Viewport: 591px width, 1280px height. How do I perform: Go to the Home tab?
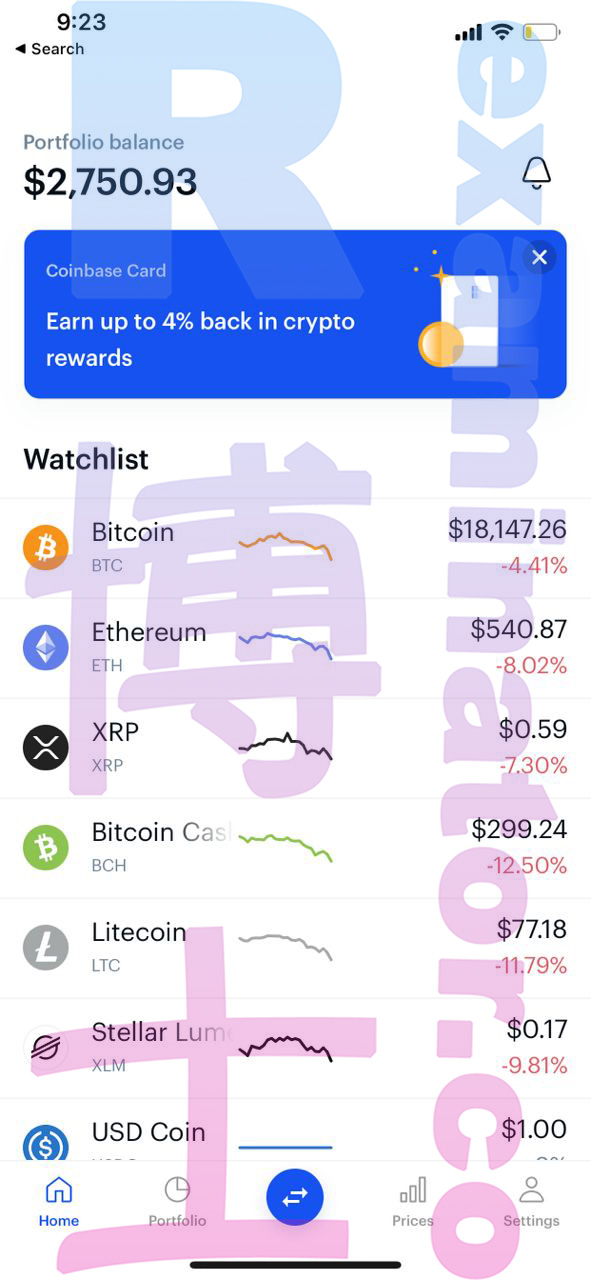[59, 1202]
